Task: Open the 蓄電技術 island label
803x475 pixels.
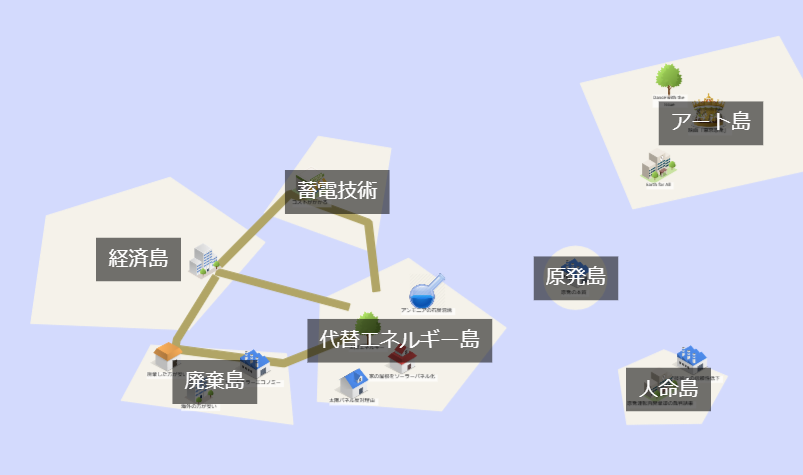Action: click(336, 191)
